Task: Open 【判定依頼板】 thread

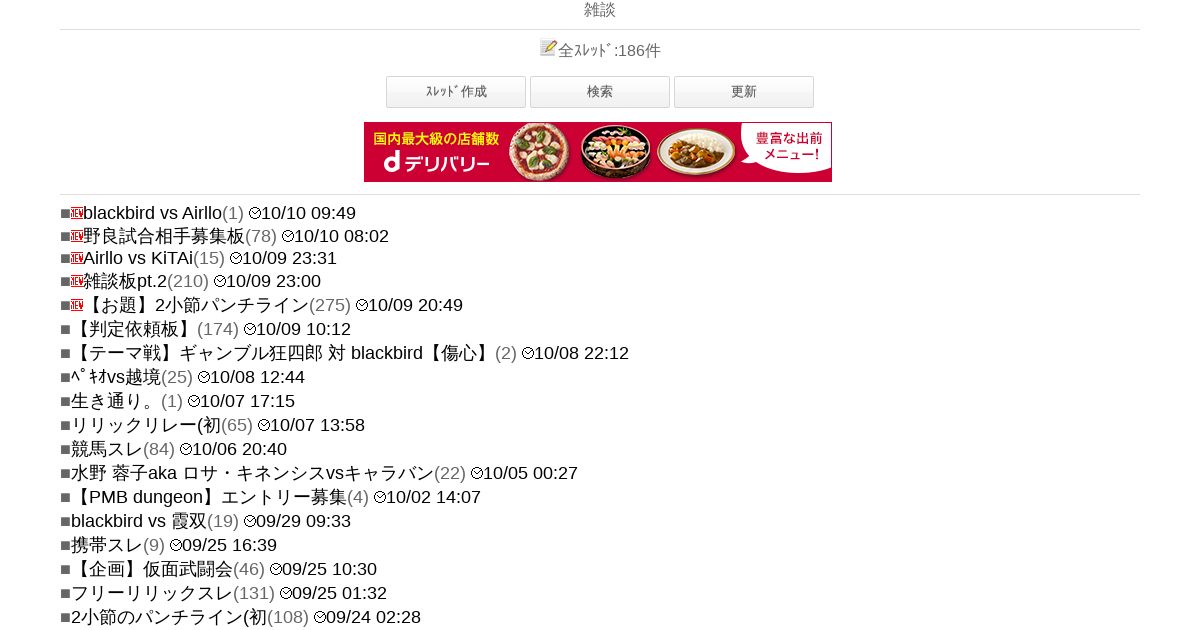Action: [132, 329]
